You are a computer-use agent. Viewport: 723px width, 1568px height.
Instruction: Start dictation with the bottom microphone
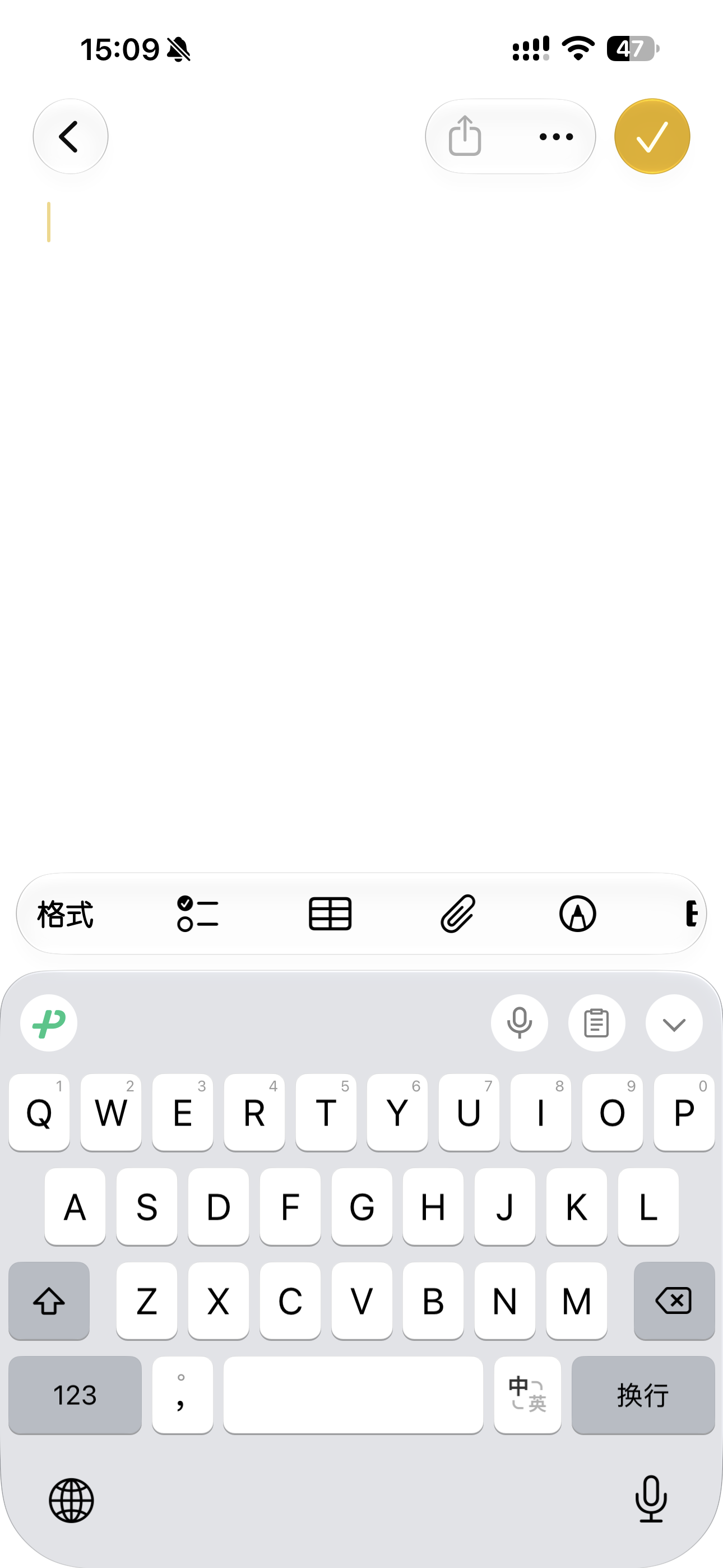pyautogui.click(x=651, y=1499)
